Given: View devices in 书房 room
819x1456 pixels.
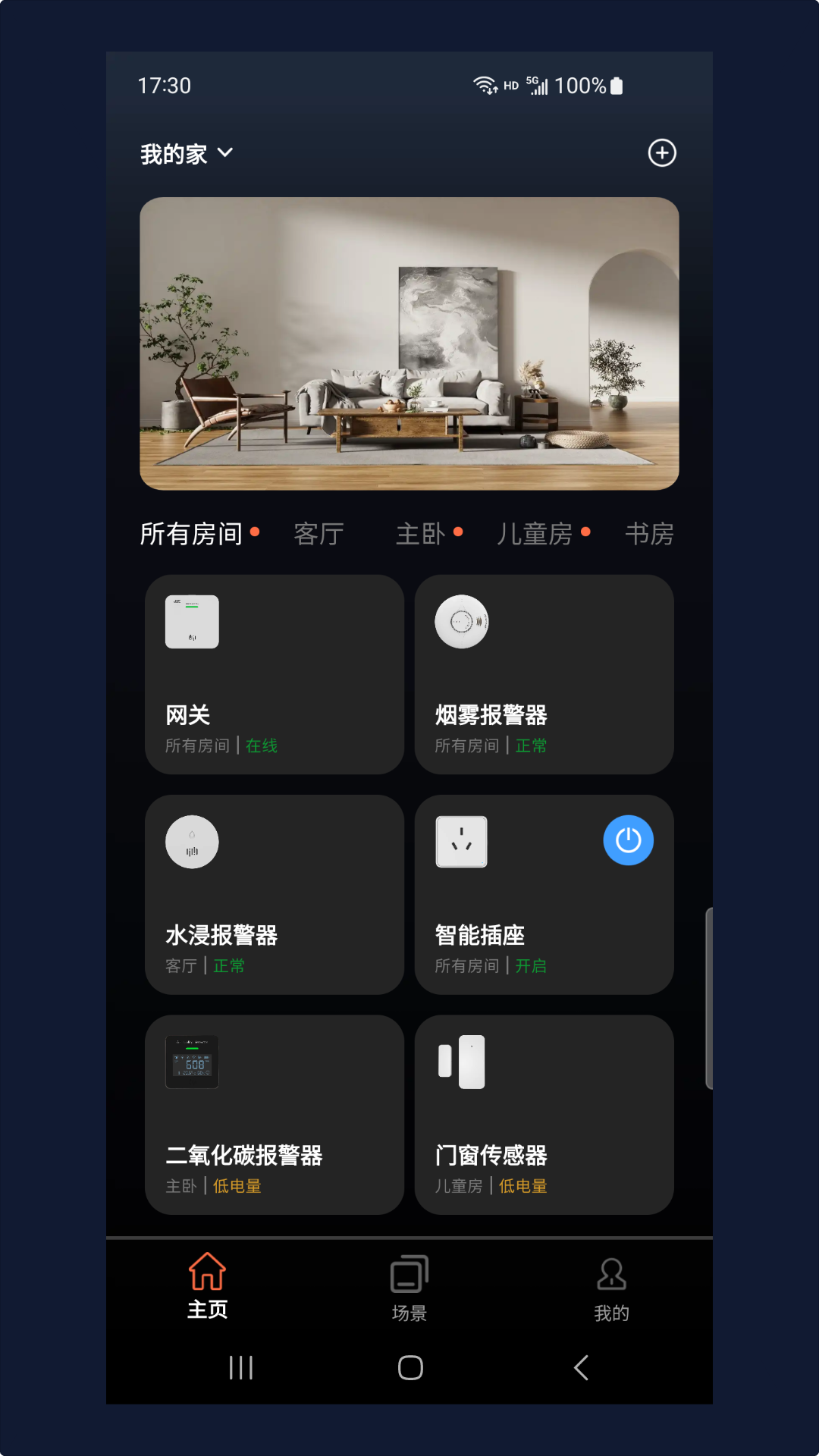Looking at the screenshot, I should [x=649, y=533].
